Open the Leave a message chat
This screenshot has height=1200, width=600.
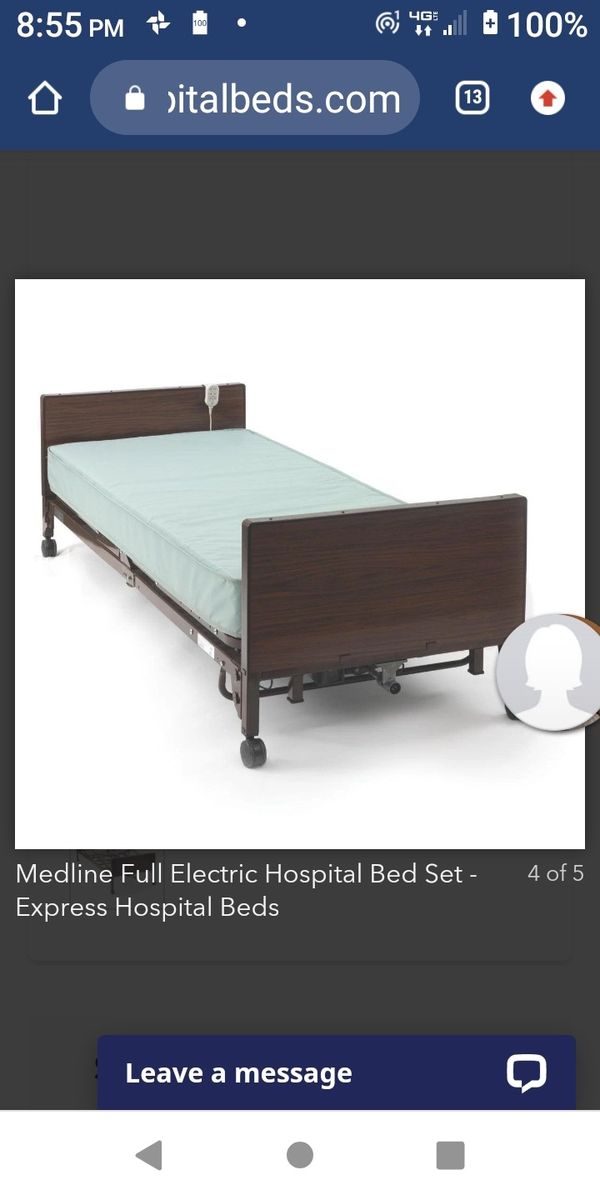336,1073
